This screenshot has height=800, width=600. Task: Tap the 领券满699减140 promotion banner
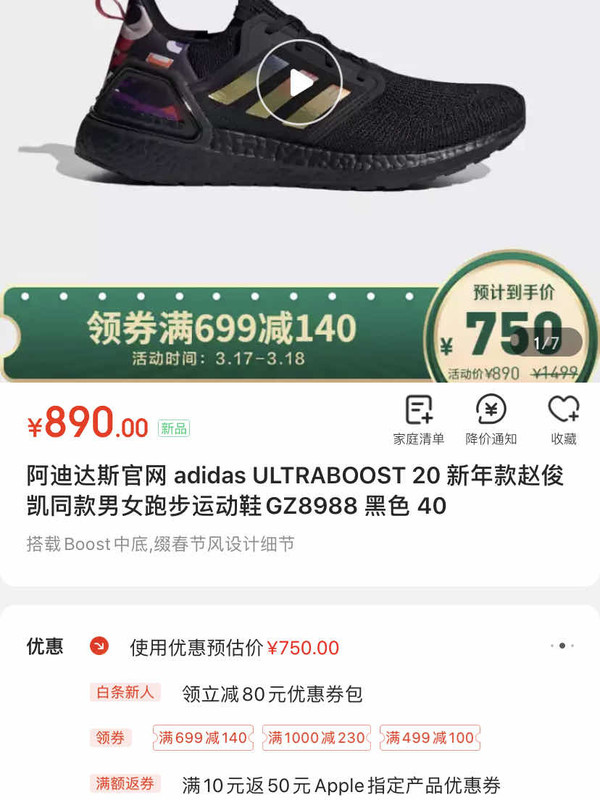(222, 328)
